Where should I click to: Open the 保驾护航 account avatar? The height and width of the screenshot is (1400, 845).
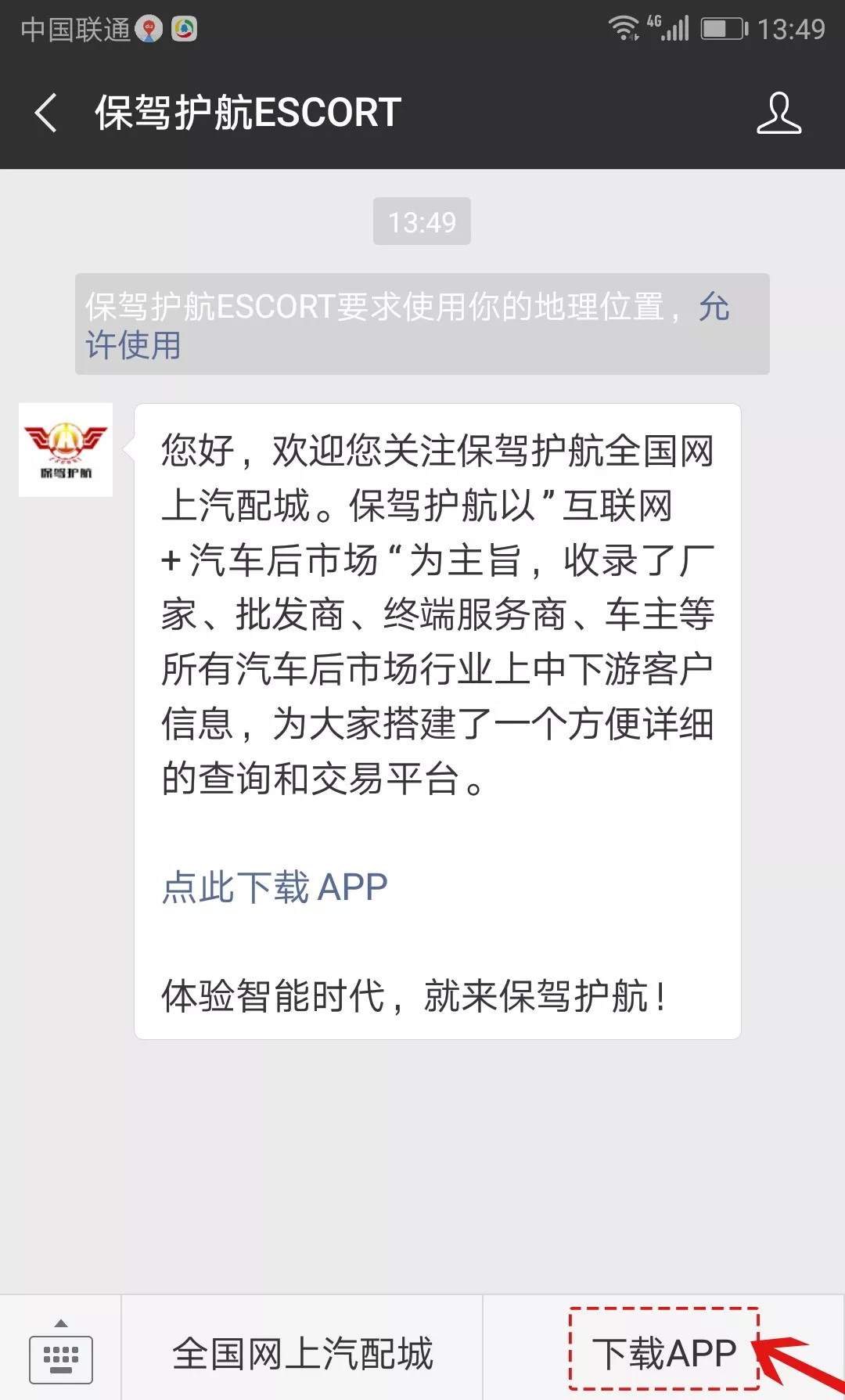(x=66, y=450)
